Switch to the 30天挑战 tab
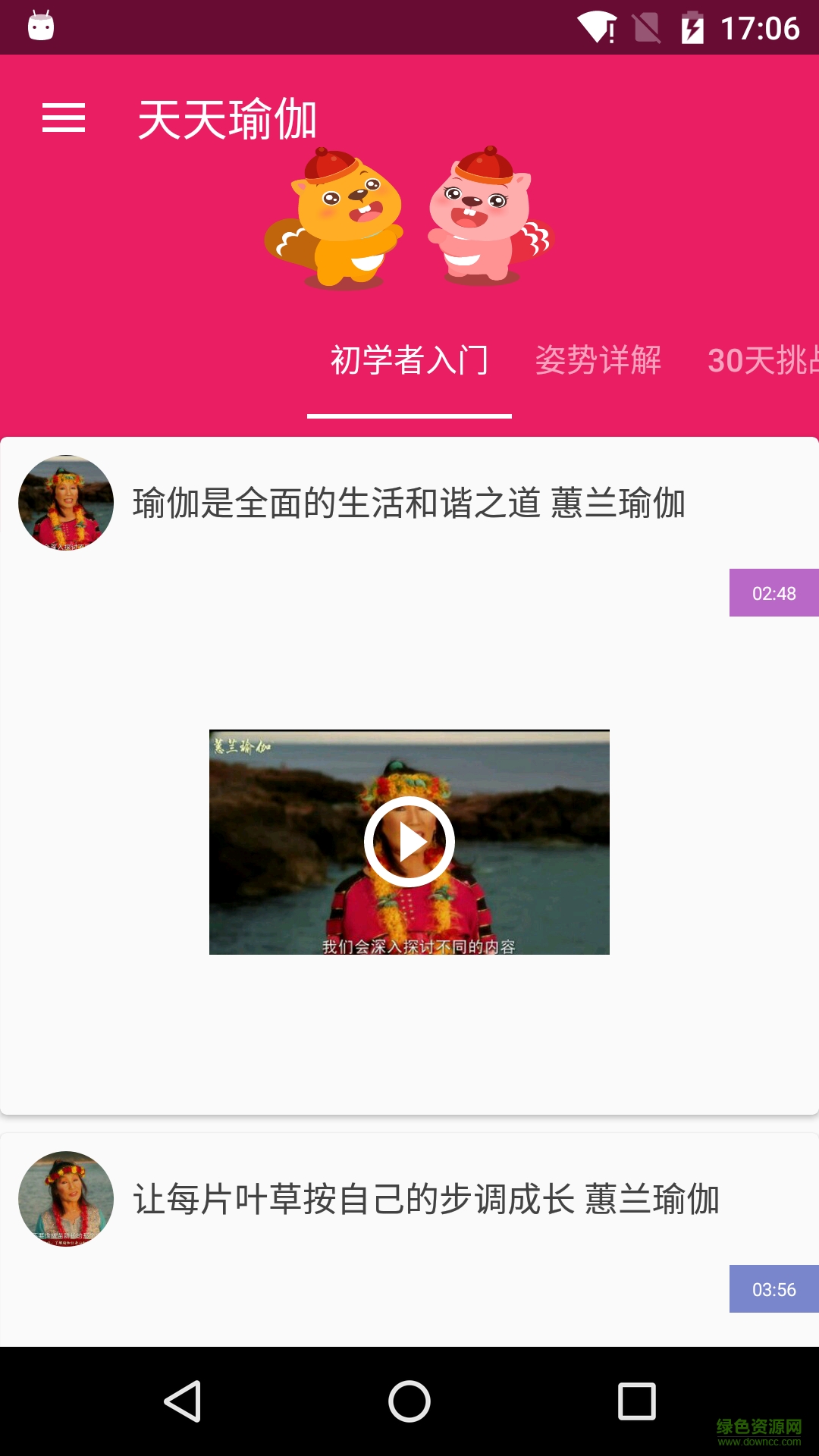The width and height of the screenshot is (819, 1456). [762, 360]
